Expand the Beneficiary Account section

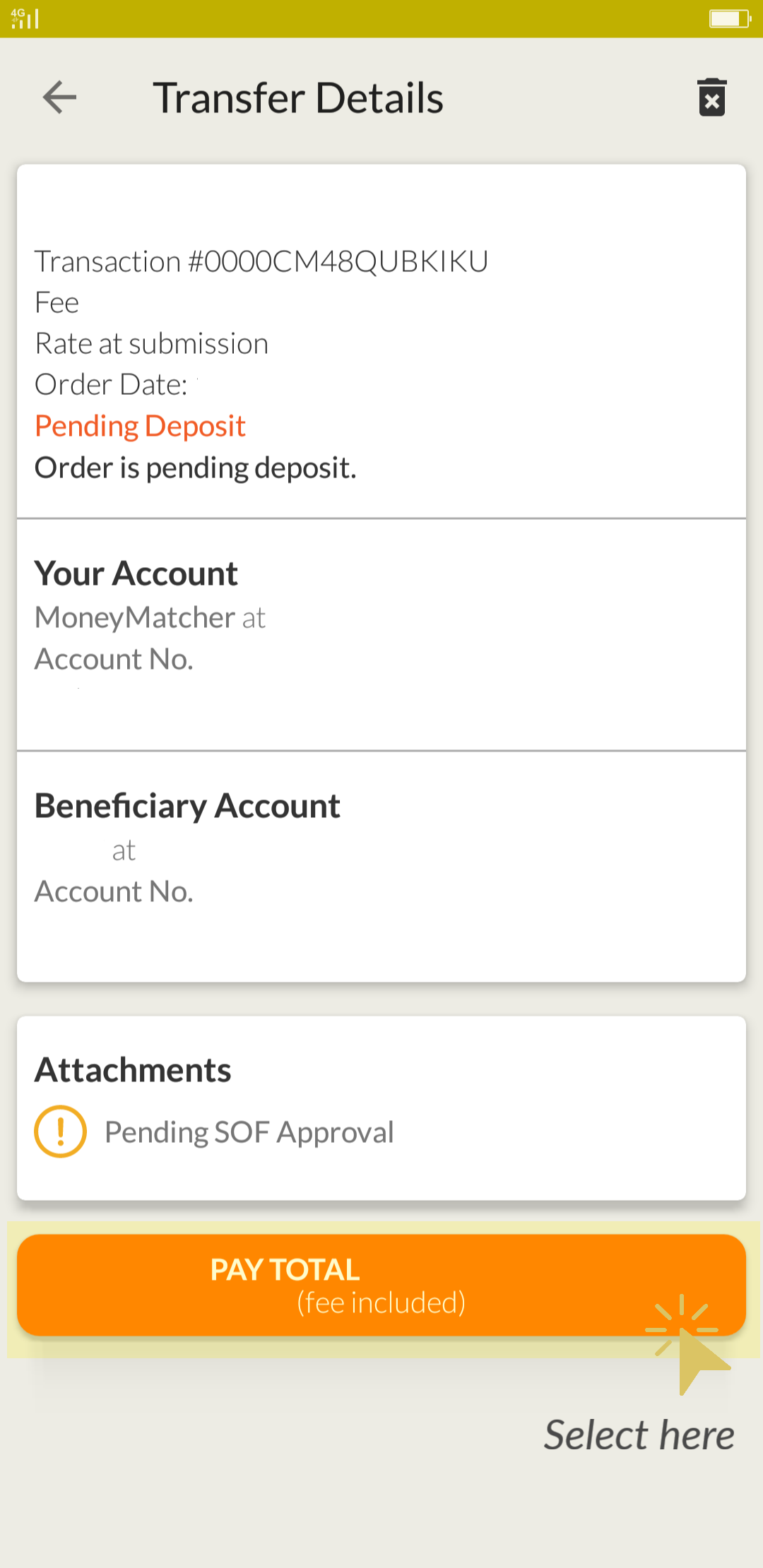point(187,804)
